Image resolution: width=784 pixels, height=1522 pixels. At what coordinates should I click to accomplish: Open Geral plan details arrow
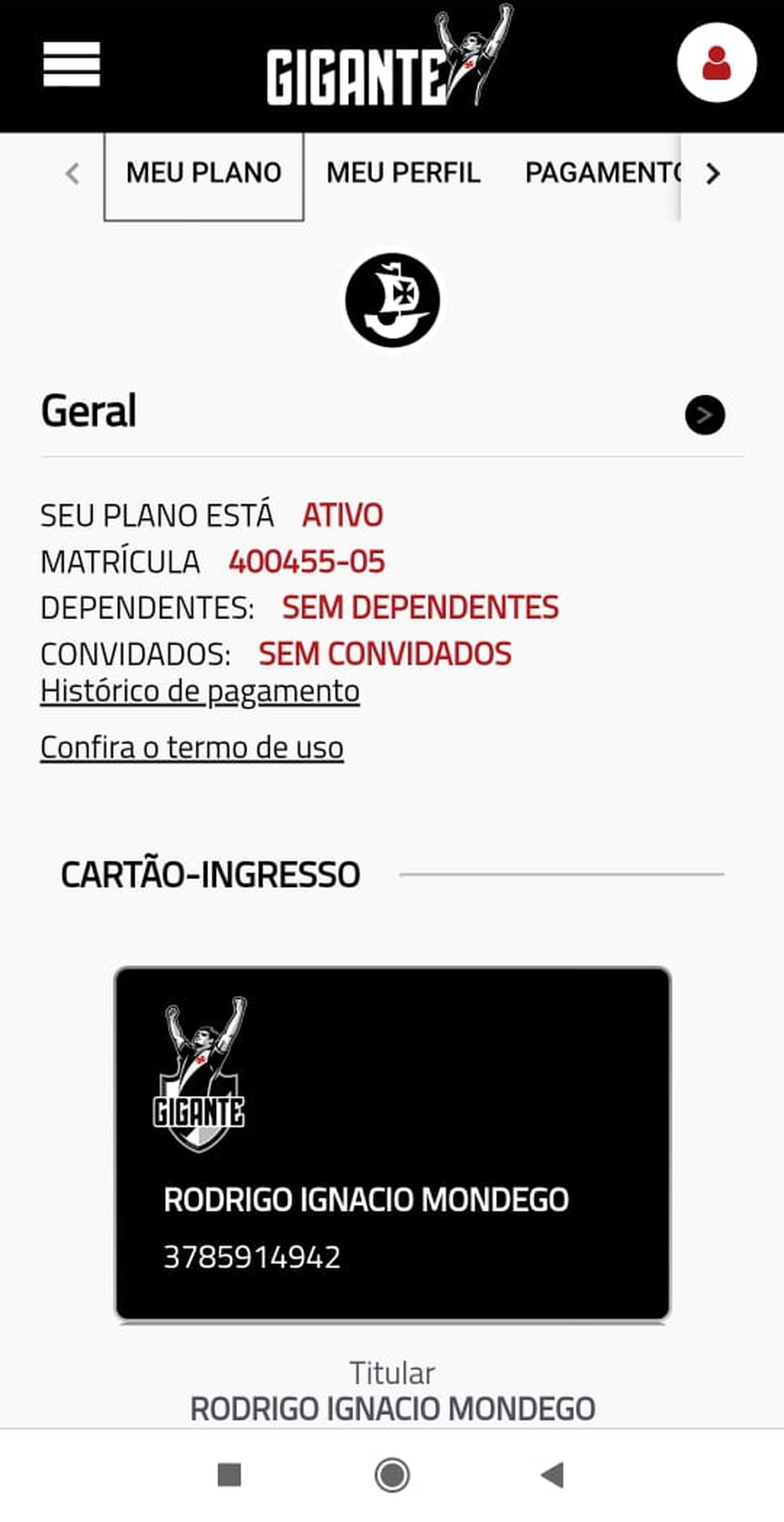coord(704,414)
